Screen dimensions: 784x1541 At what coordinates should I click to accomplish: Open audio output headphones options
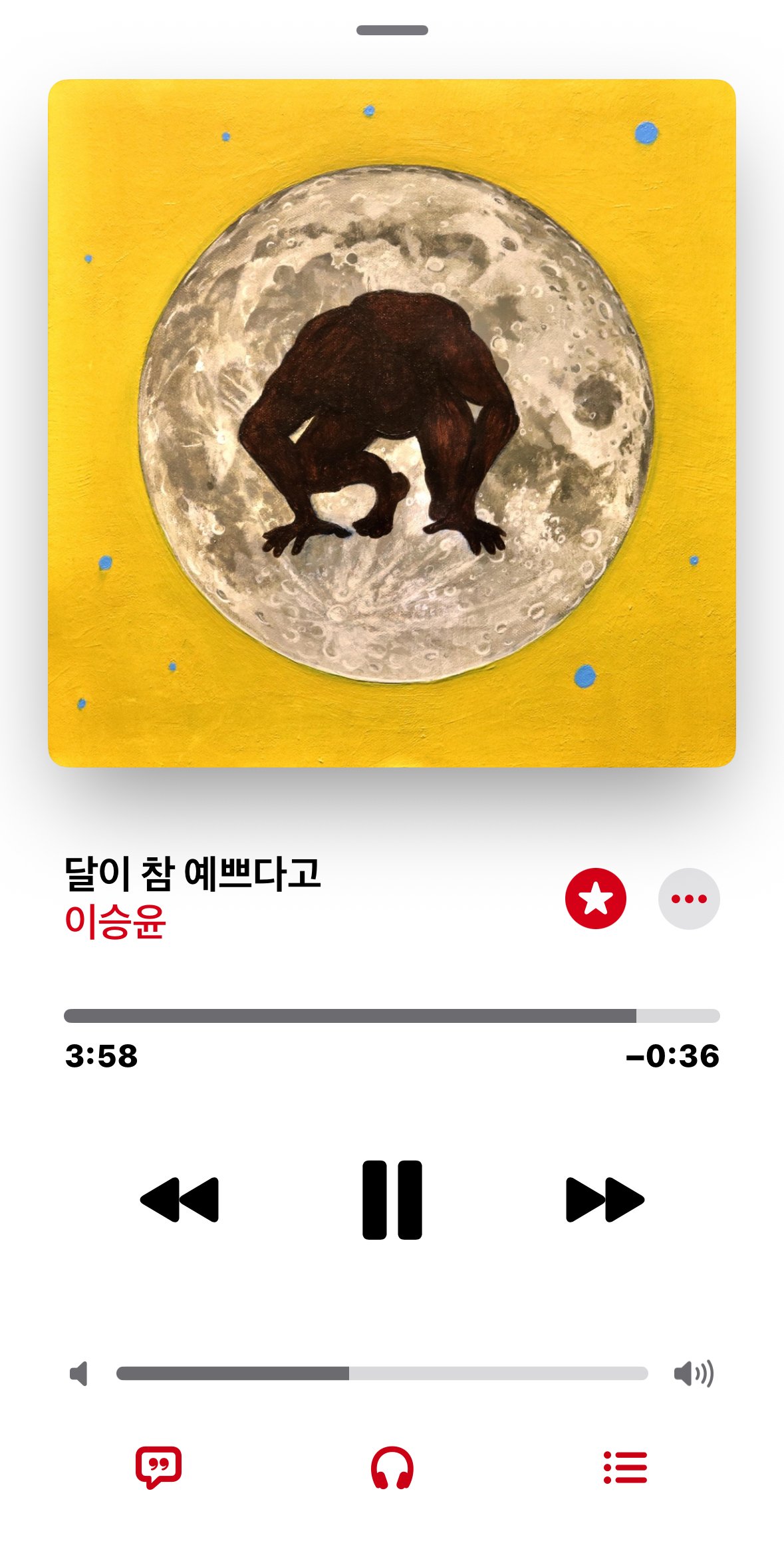click(x=392, y=1467)
